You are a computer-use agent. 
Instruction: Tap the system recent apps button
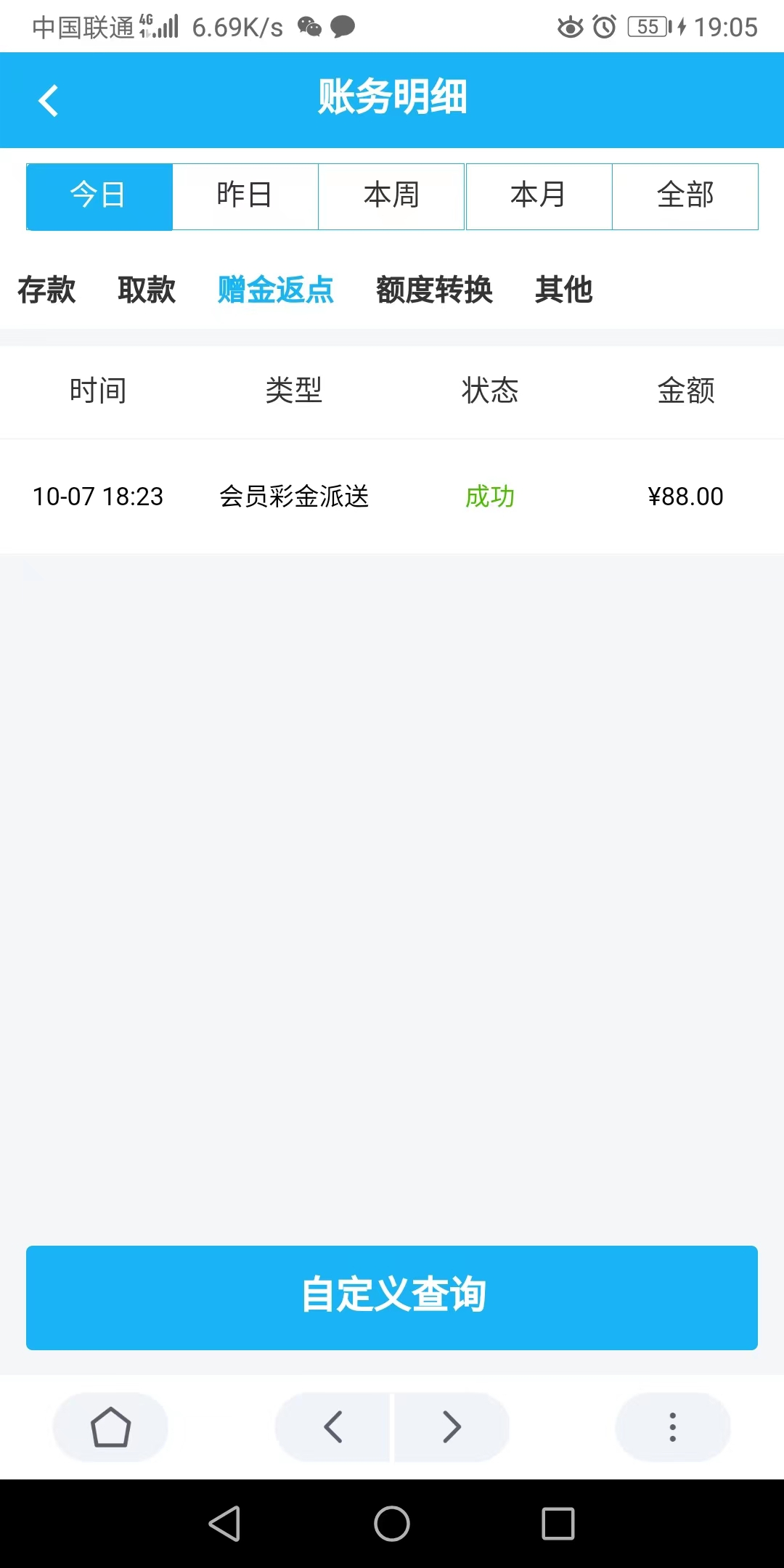(x=558, y=1524)
